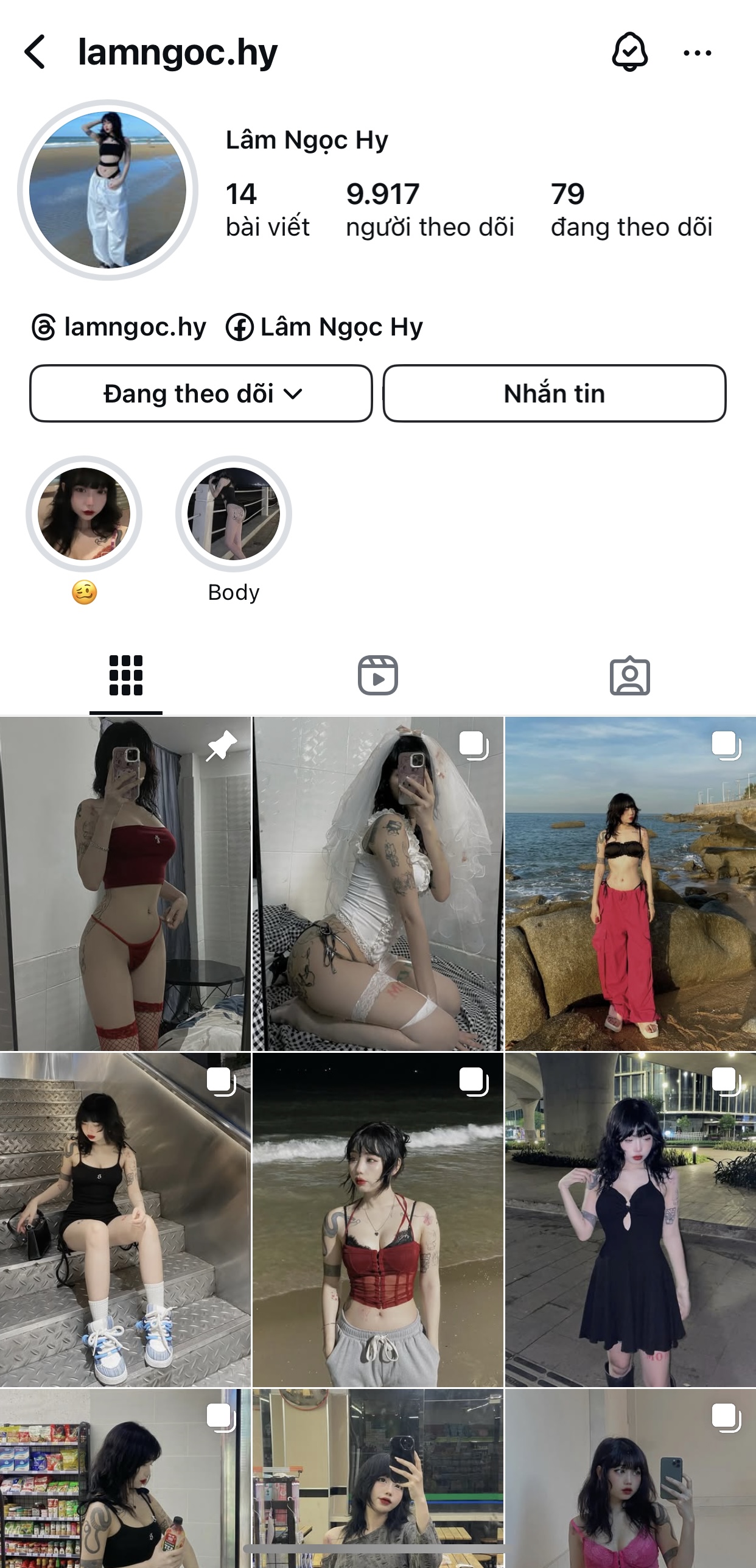Image resolution: width=756 pixels, height=1568 pixels.
Task: Open the post sitting on metal stairs
Action: (125, 1220)
